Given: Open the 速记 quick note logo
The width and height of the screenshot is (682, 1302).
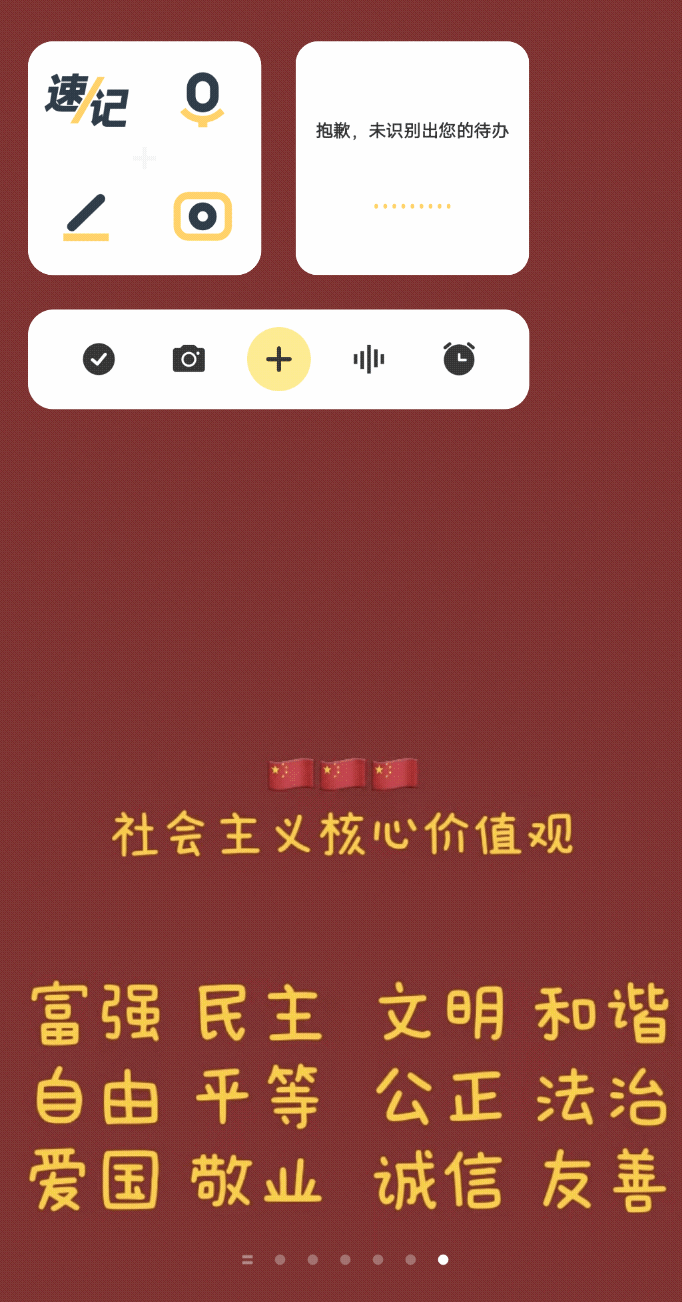Looking at the screenshot, I should [x=87, y=100].
